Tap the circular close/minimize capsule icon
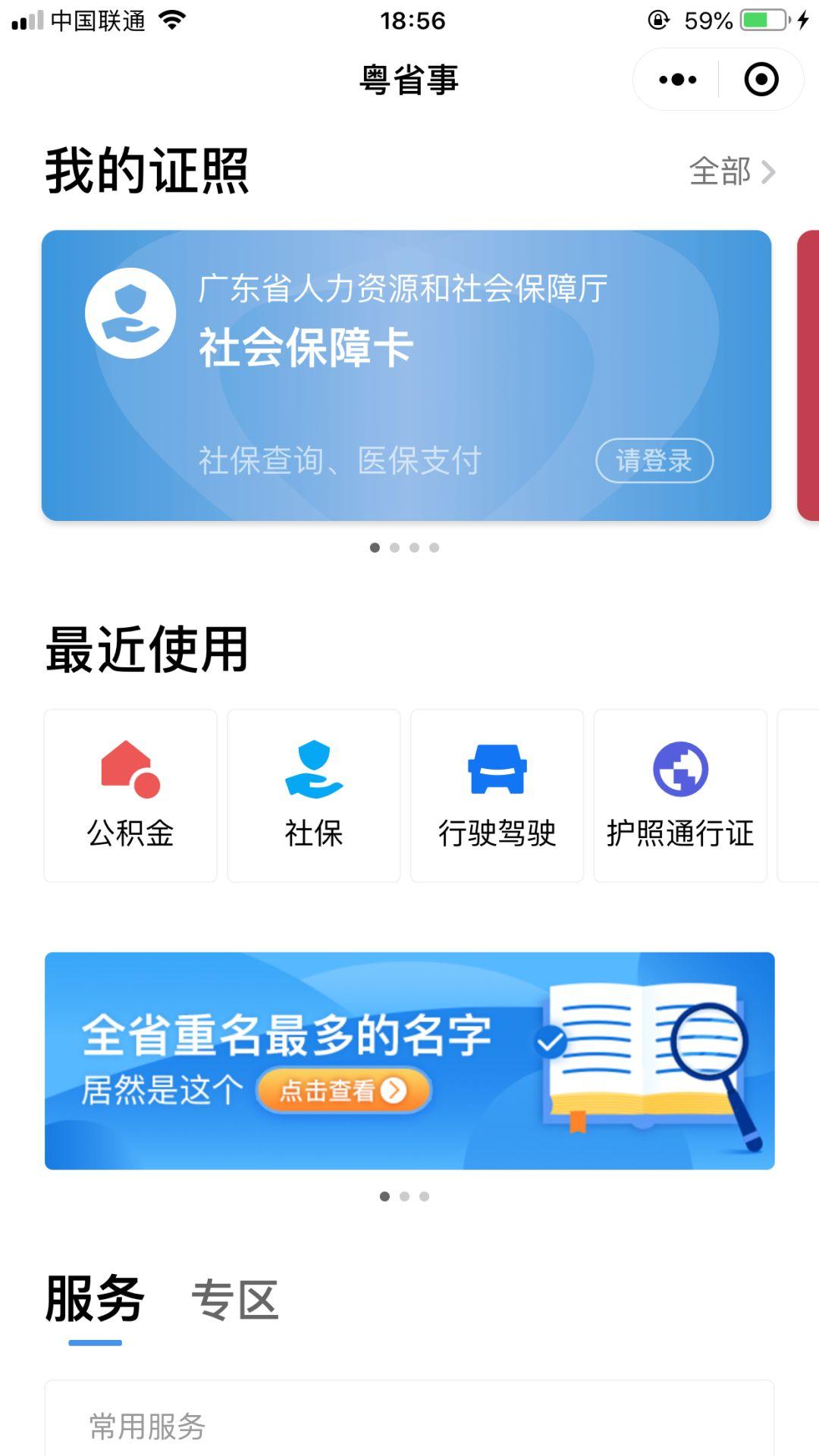This screenshot has width=819, height=1456. coord(761,79)
